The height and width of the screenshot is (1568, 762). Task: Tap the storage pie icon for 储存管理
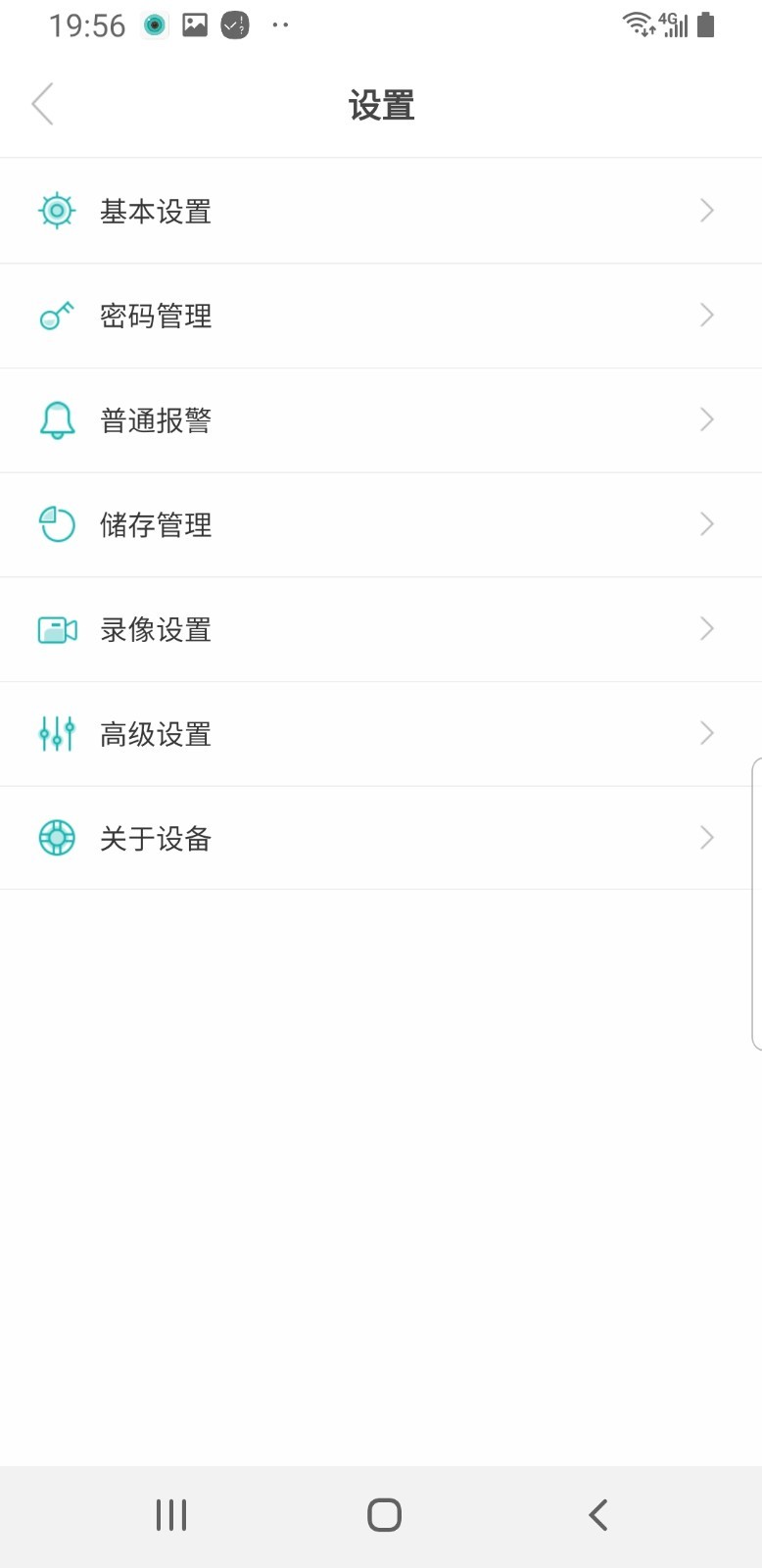pos(57,524)
